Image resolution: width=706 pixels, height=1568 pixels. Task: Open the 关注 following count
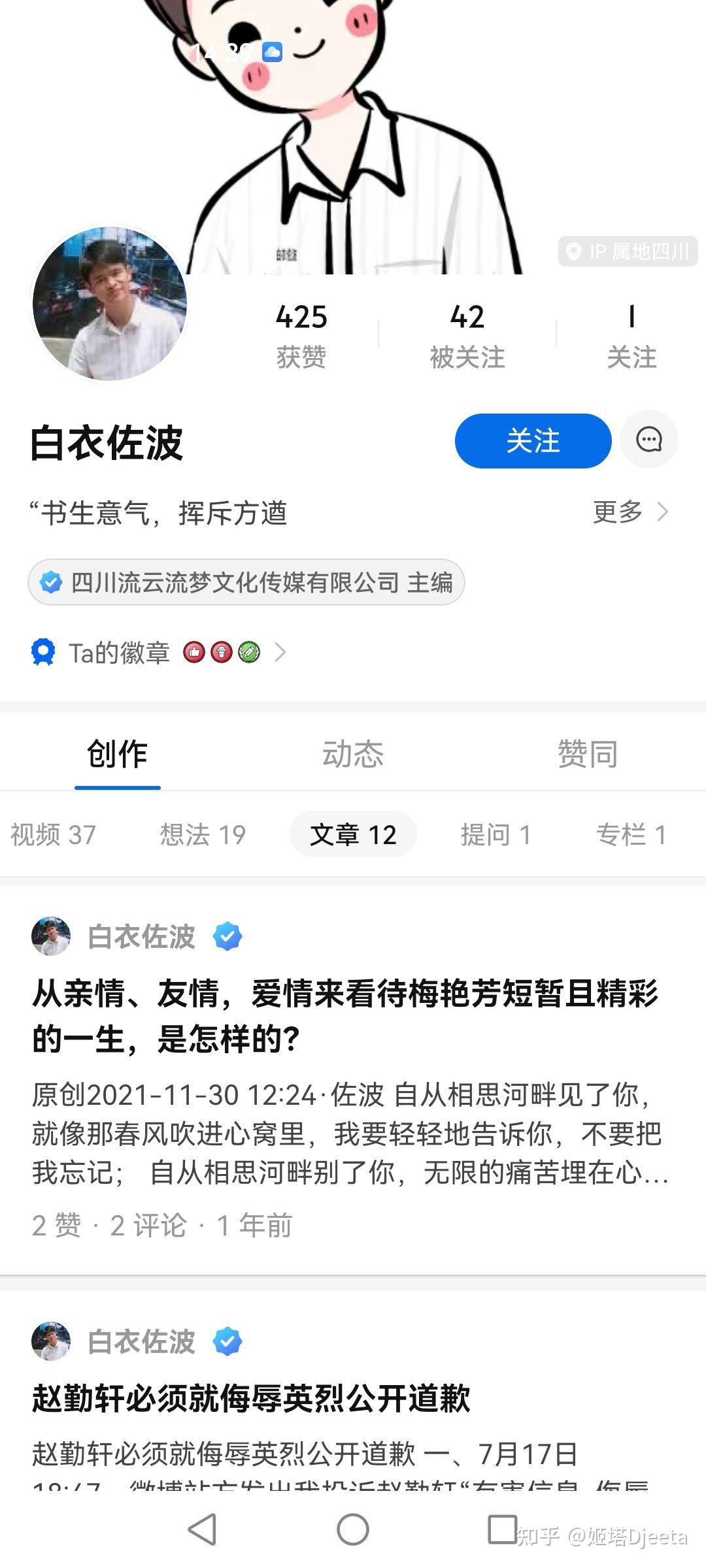coord(631,336)
